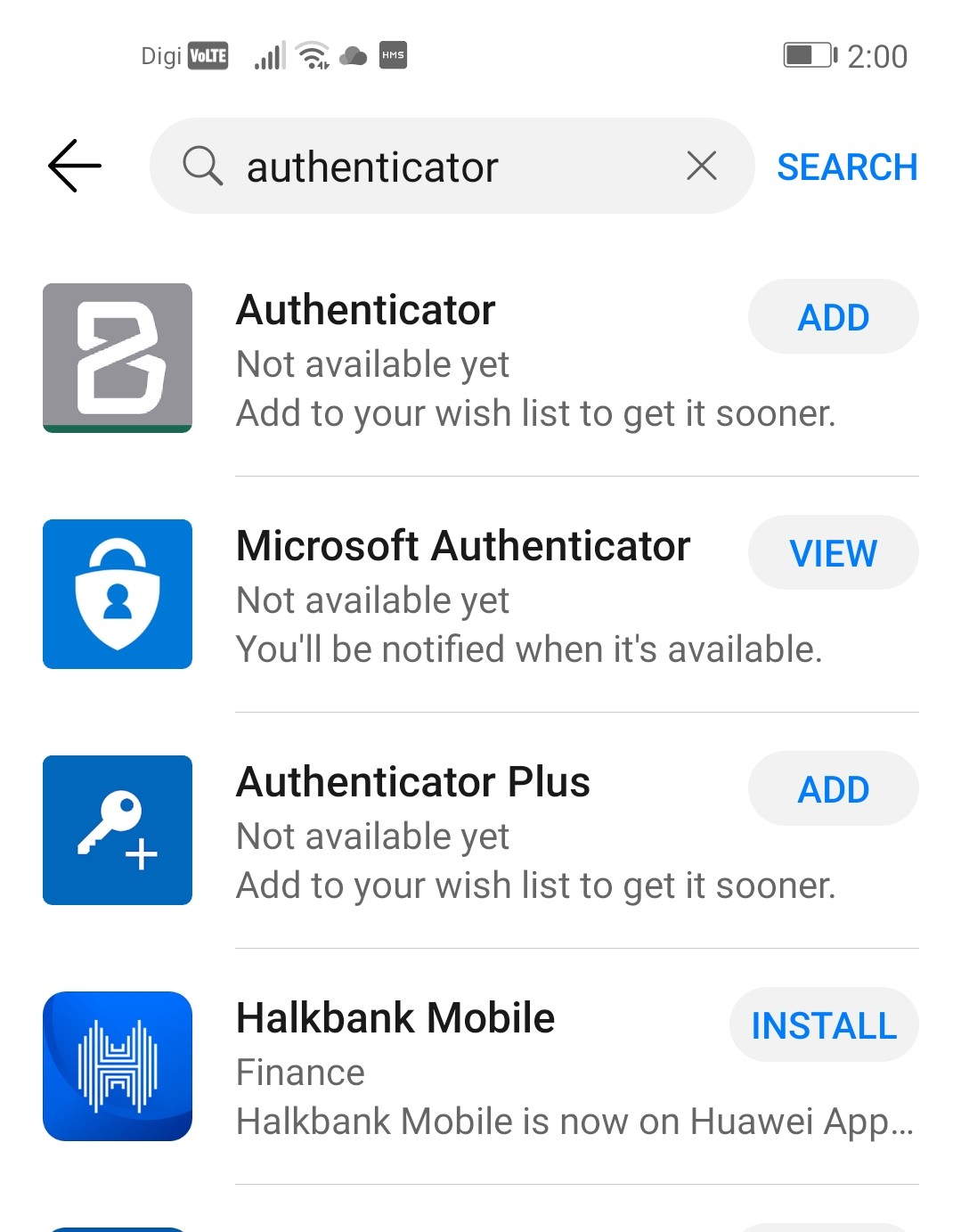Install Halkbank Mobile
The width and height of the screenshot is (961, 1232).
pyautogui.click(x=824, y=1025)
